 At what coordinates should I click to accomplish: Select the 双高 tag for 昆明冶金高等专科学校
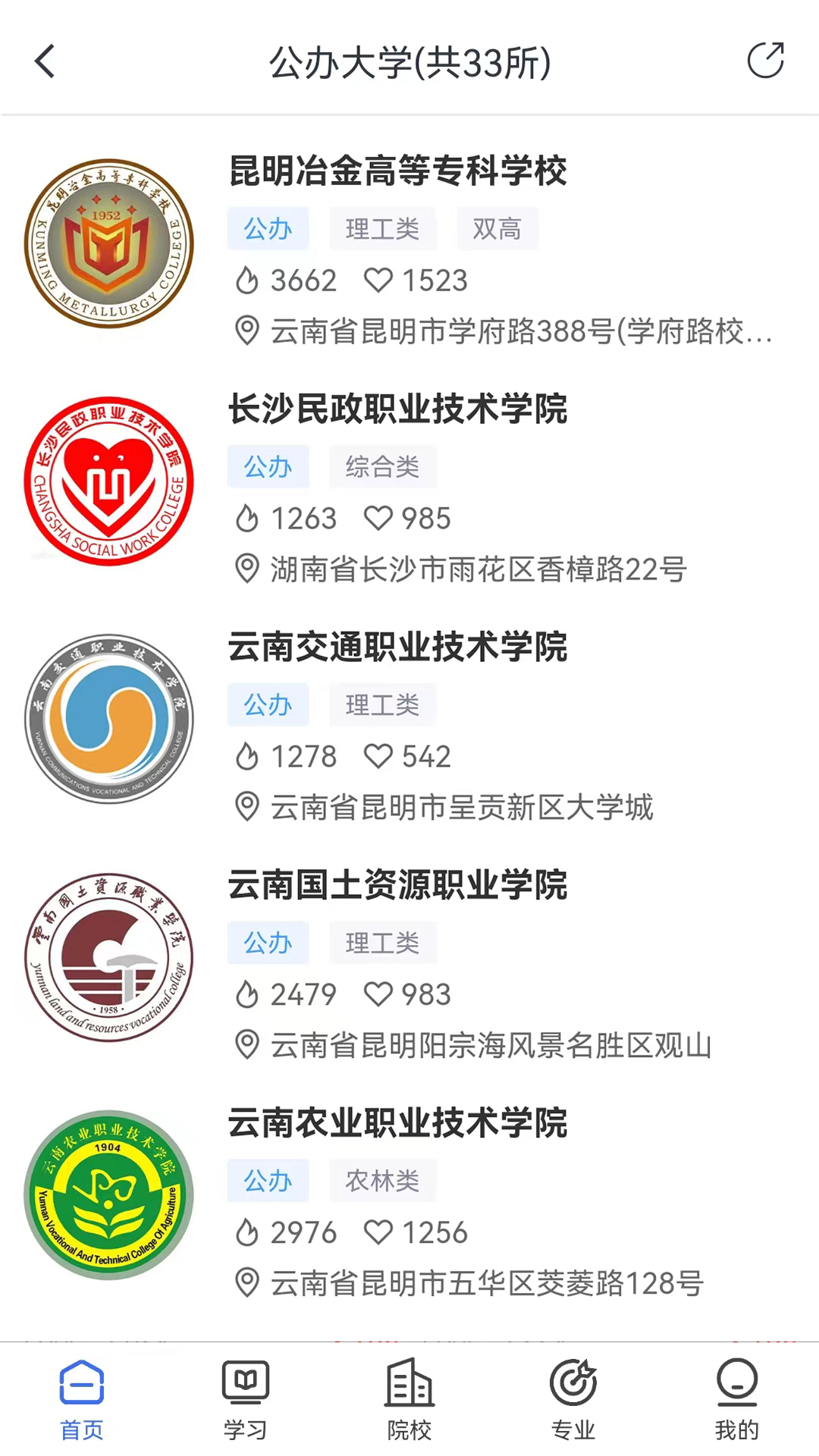[497, 228]
